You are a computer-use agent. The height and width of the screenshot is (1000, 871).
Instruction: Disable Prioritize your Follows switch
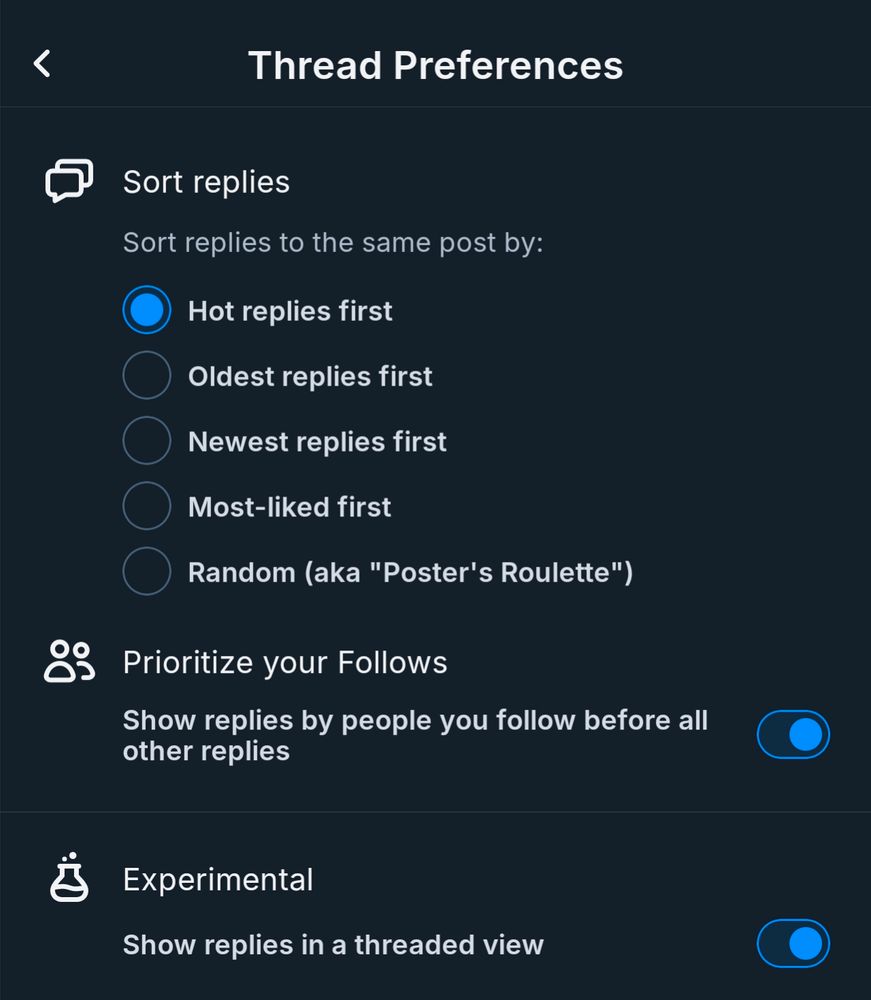793,735
